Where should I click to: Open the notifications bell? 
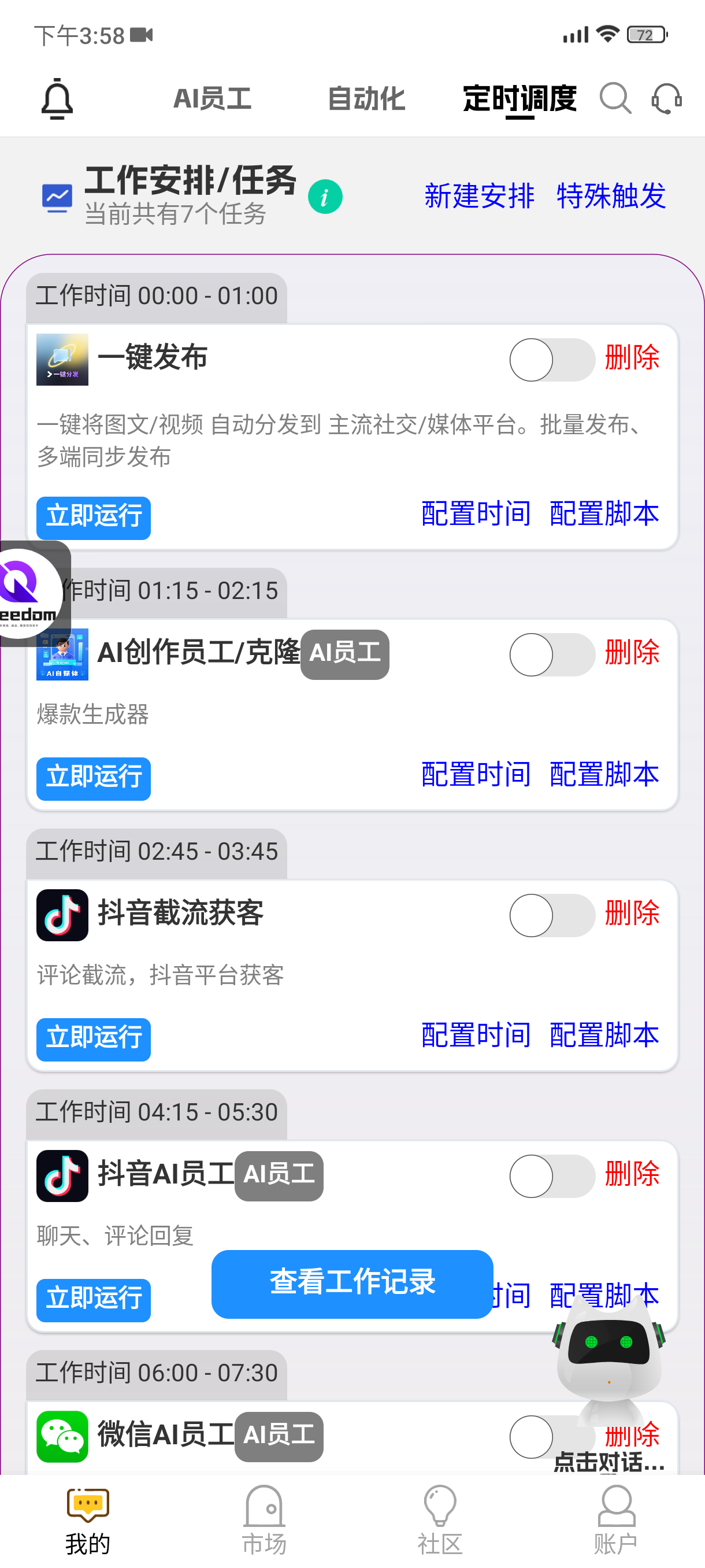(57, 99)
